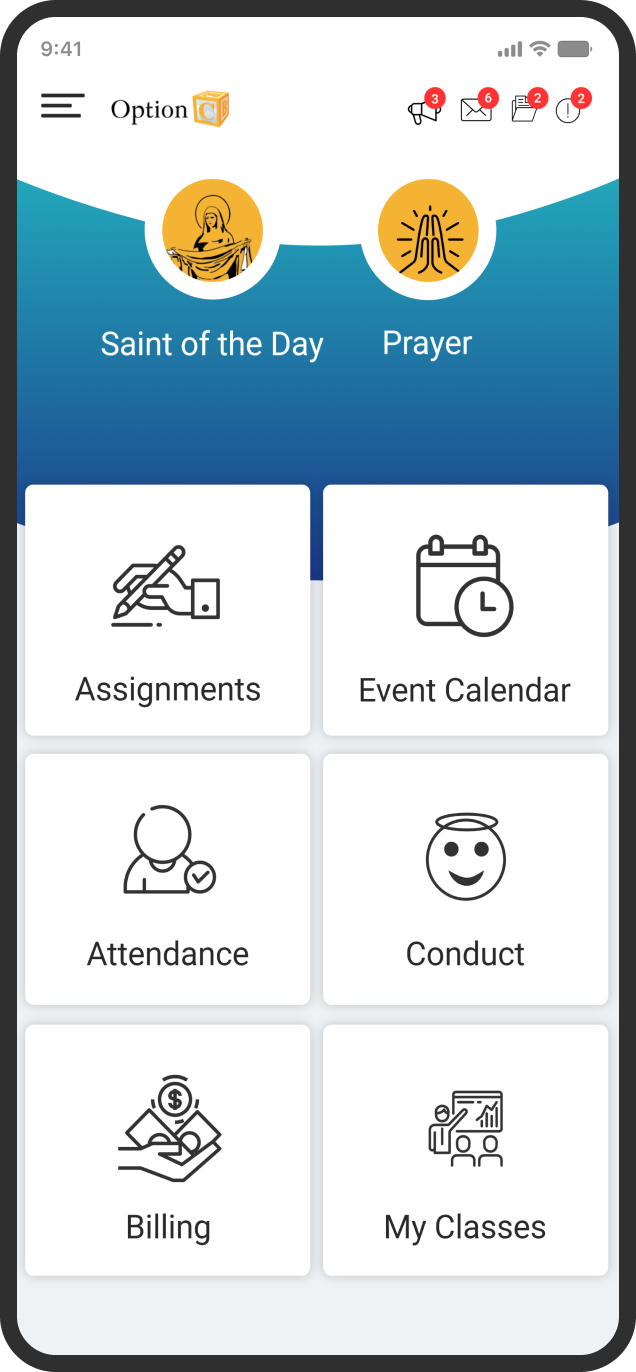The width and height of the screenshot is (636, 1372).
Task: Open the announcements megaphone icon
Action: tap(424, 111)
